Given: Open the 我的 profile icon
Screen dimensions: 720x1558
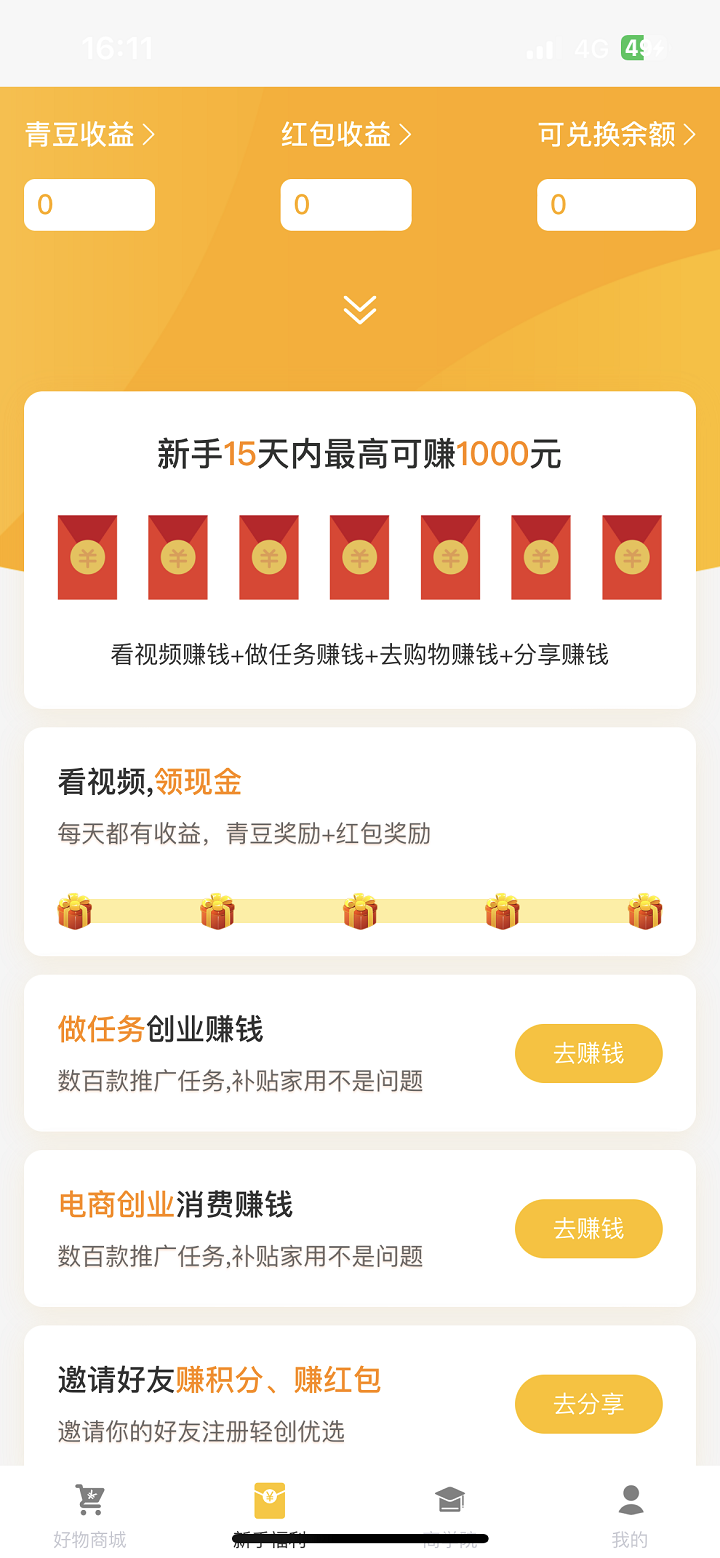Looking at the screenshot, I should click(630, 1495).
